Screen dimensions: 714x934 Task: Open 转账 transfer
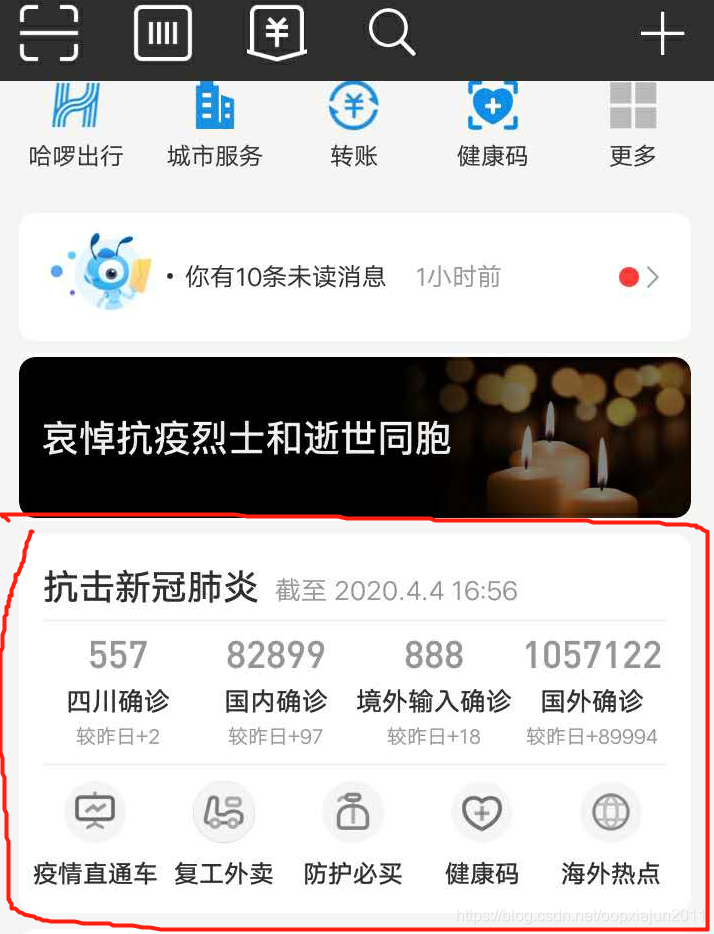pos(354,126)
